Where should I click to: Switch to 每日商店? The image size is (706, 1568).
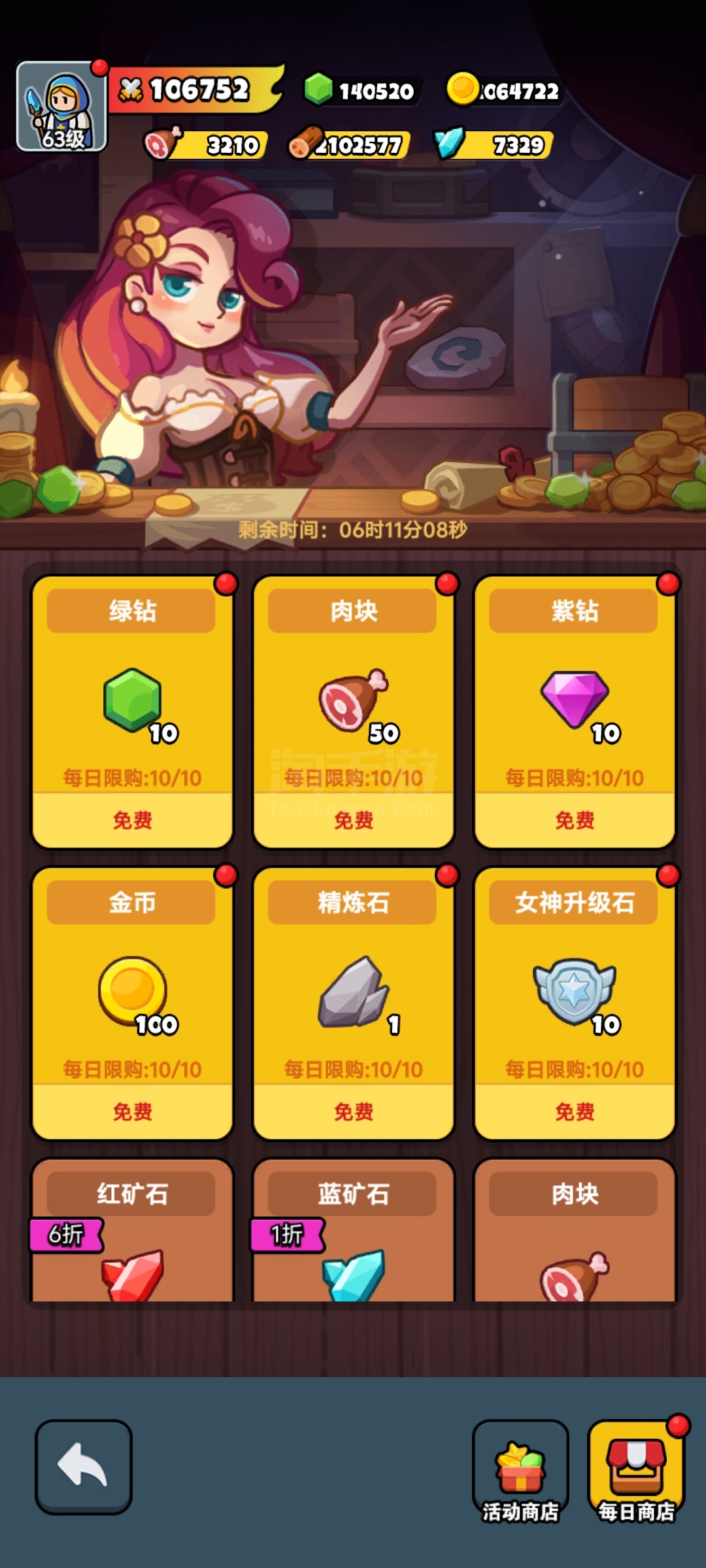pyautogui.click(x=636, y=1473)
